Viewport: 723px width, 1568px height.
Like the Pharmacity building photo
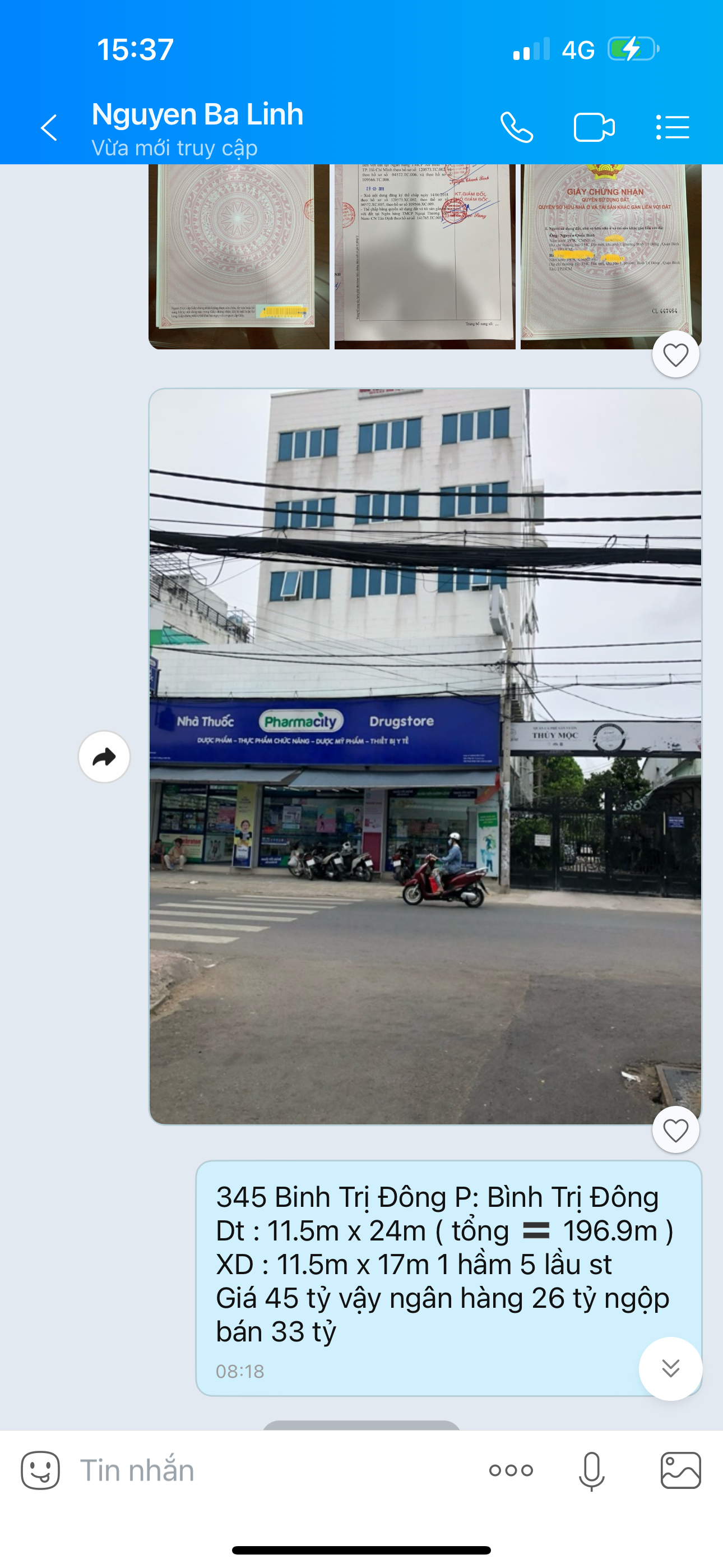point(675,1131)
